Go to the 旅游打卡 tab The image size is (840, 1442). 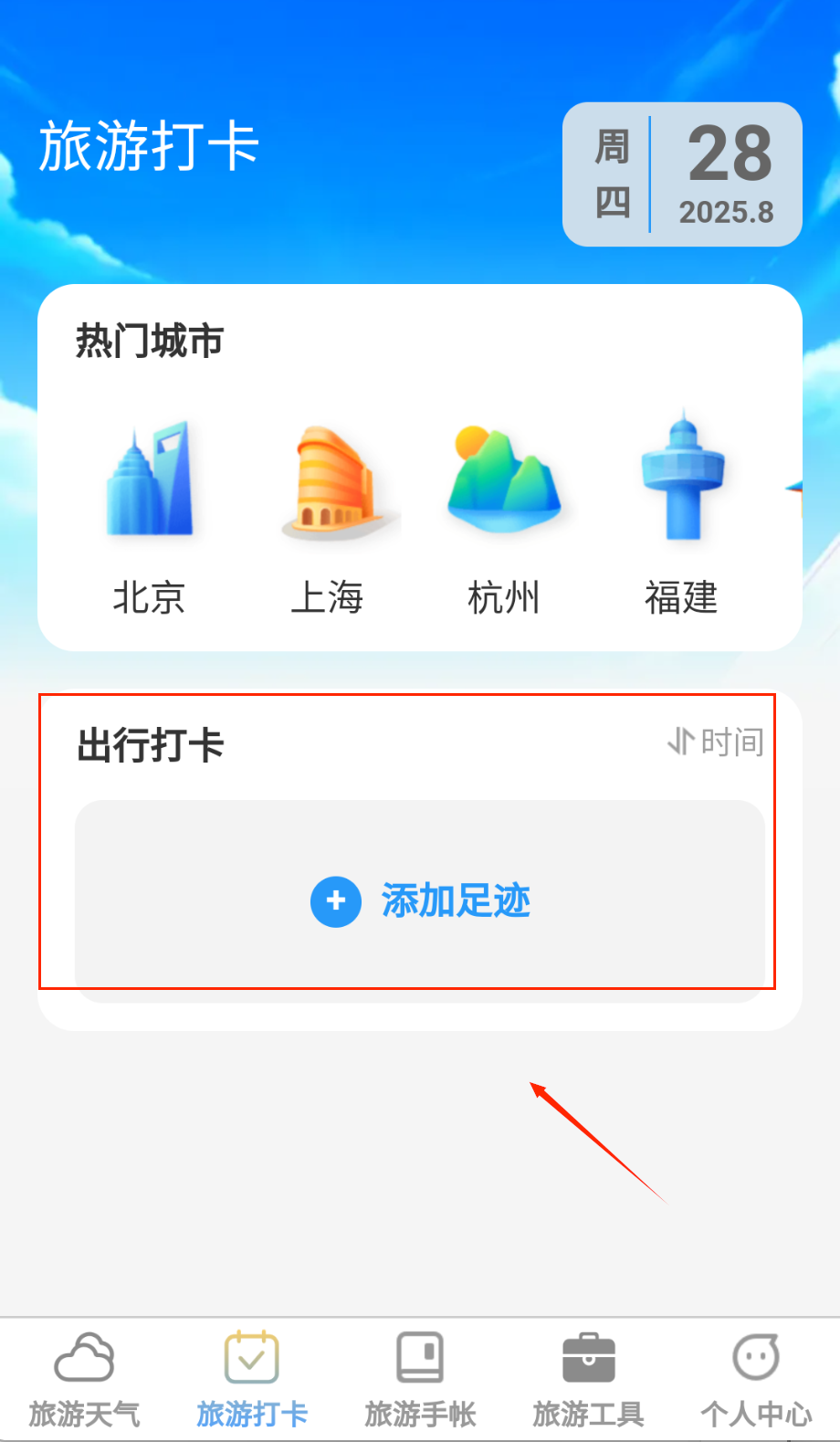coord(252,1379)
